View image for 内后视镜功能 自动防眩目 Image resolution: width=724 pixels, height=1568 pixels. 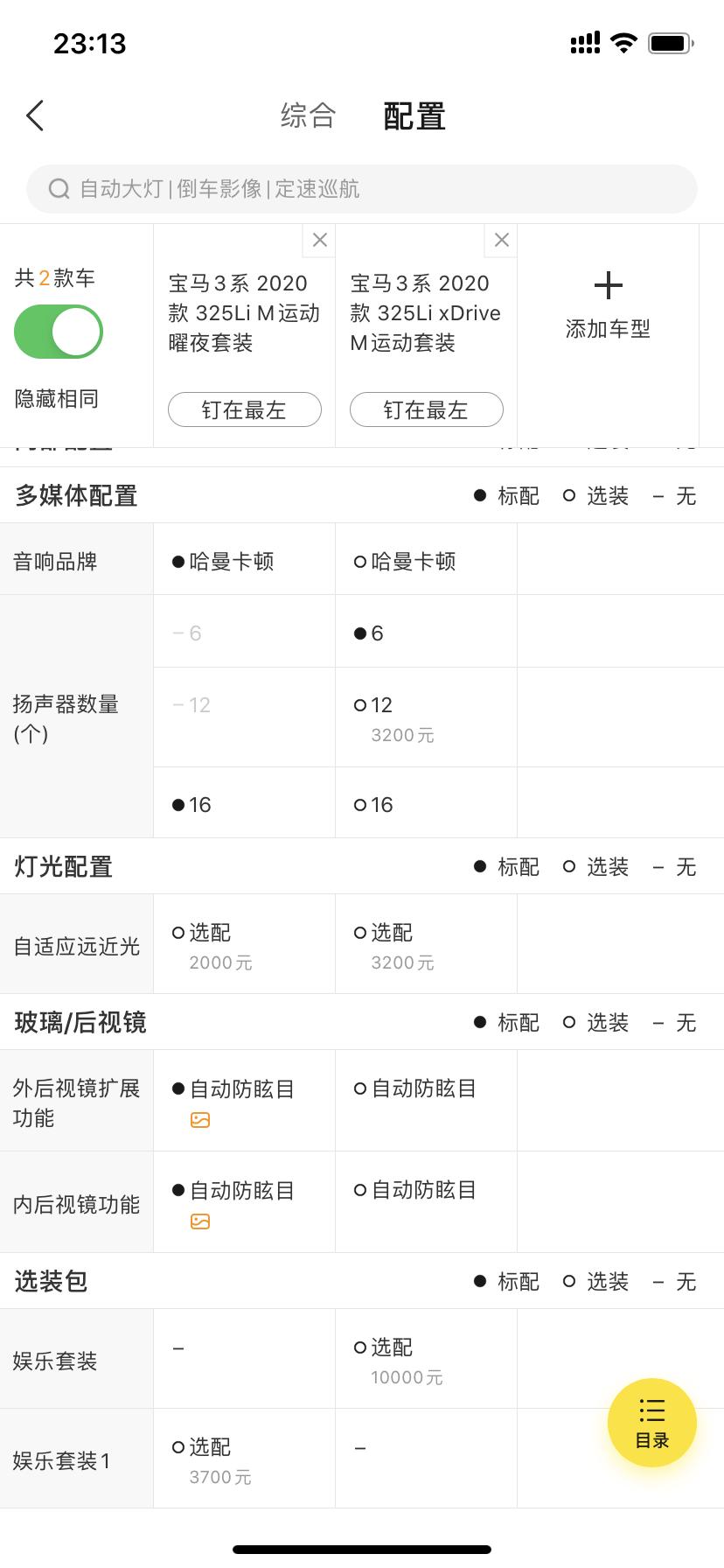click(200, 1221)
